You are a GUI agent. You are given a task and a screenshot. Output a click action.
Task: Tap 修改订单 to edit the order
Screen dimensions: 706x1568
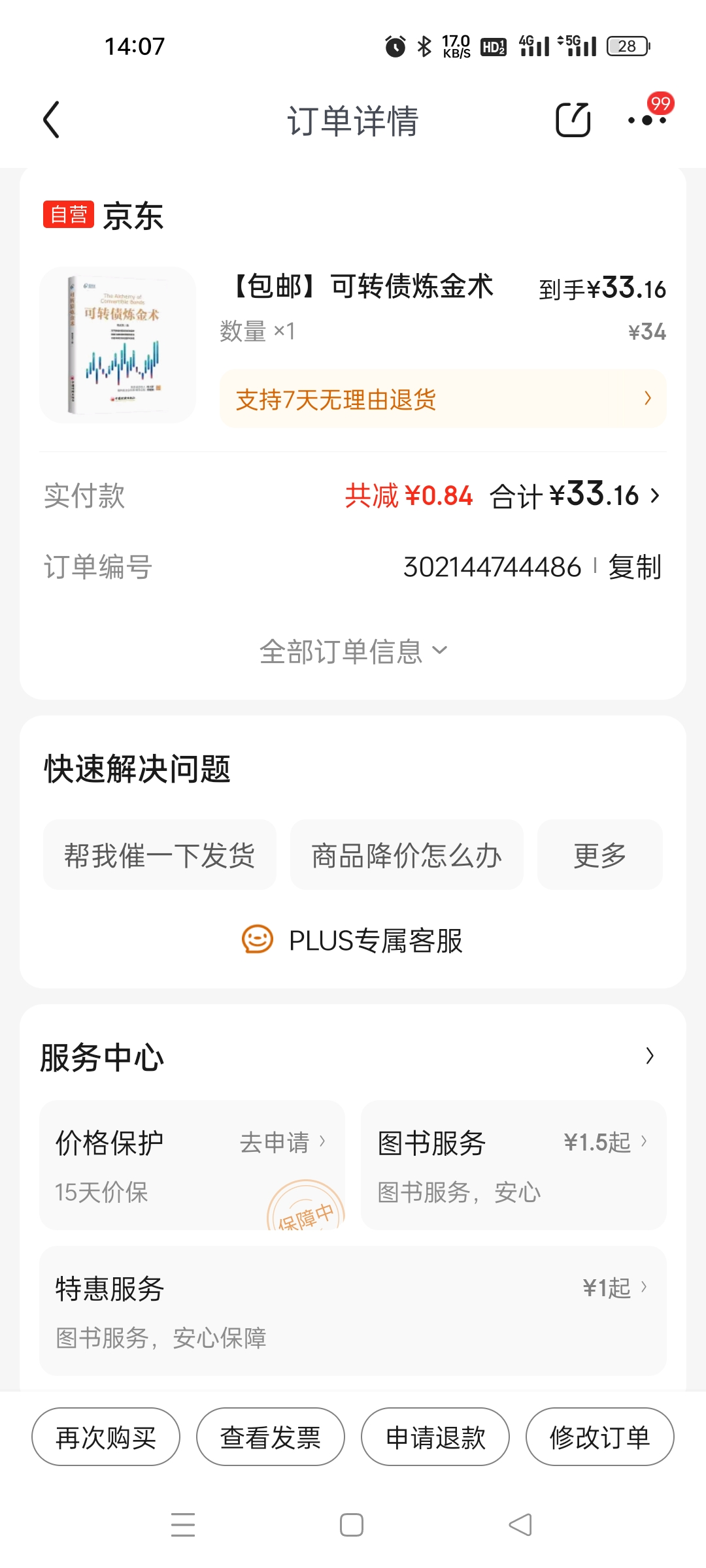(600, 1437)
